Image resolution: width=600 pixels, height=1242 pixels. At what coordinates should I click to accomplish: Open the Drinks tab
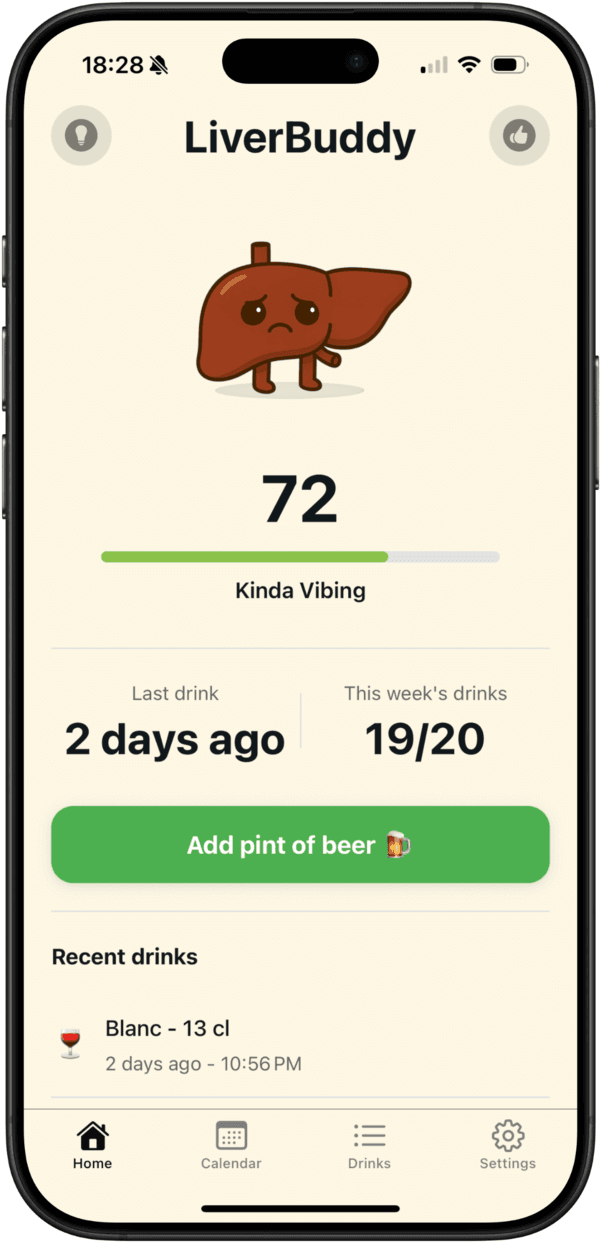[369, 1145]
